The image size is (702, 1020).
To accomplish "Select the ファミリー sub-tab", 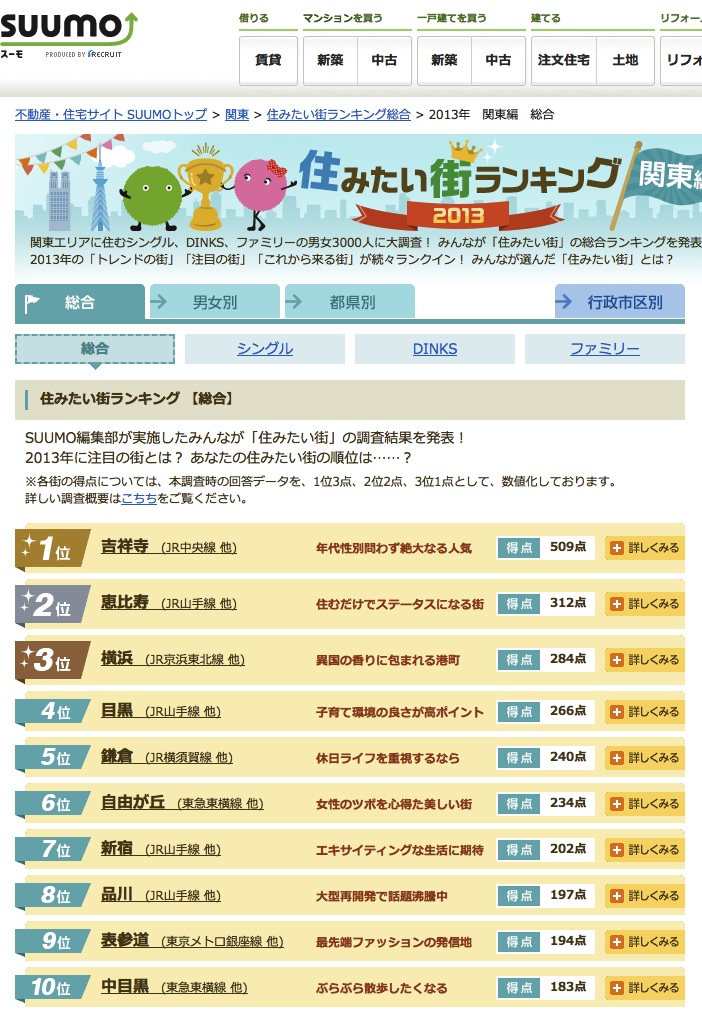I will [x=604, y=349].
